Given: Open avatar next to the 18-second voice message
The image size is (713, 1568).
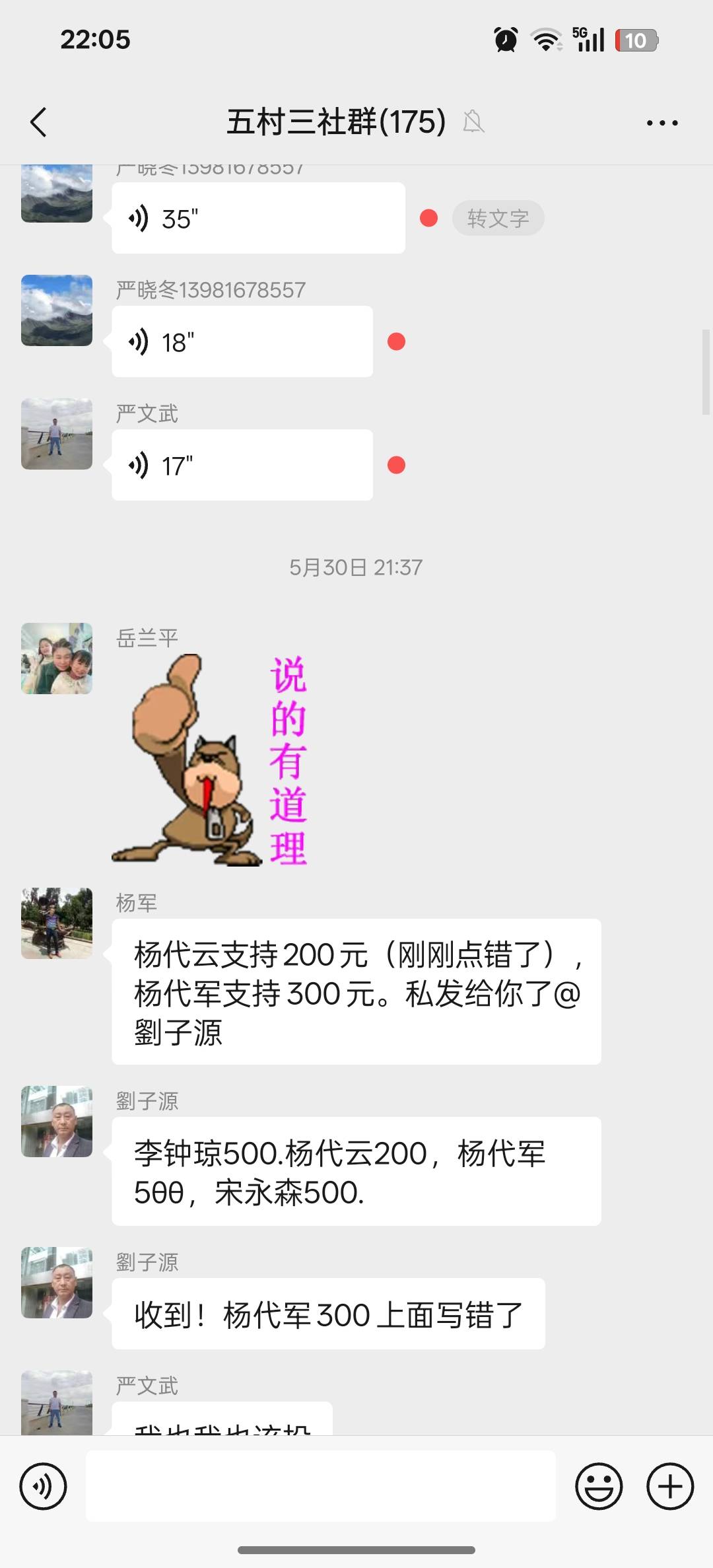Looking at the screenshot, I should pos(57,310).
